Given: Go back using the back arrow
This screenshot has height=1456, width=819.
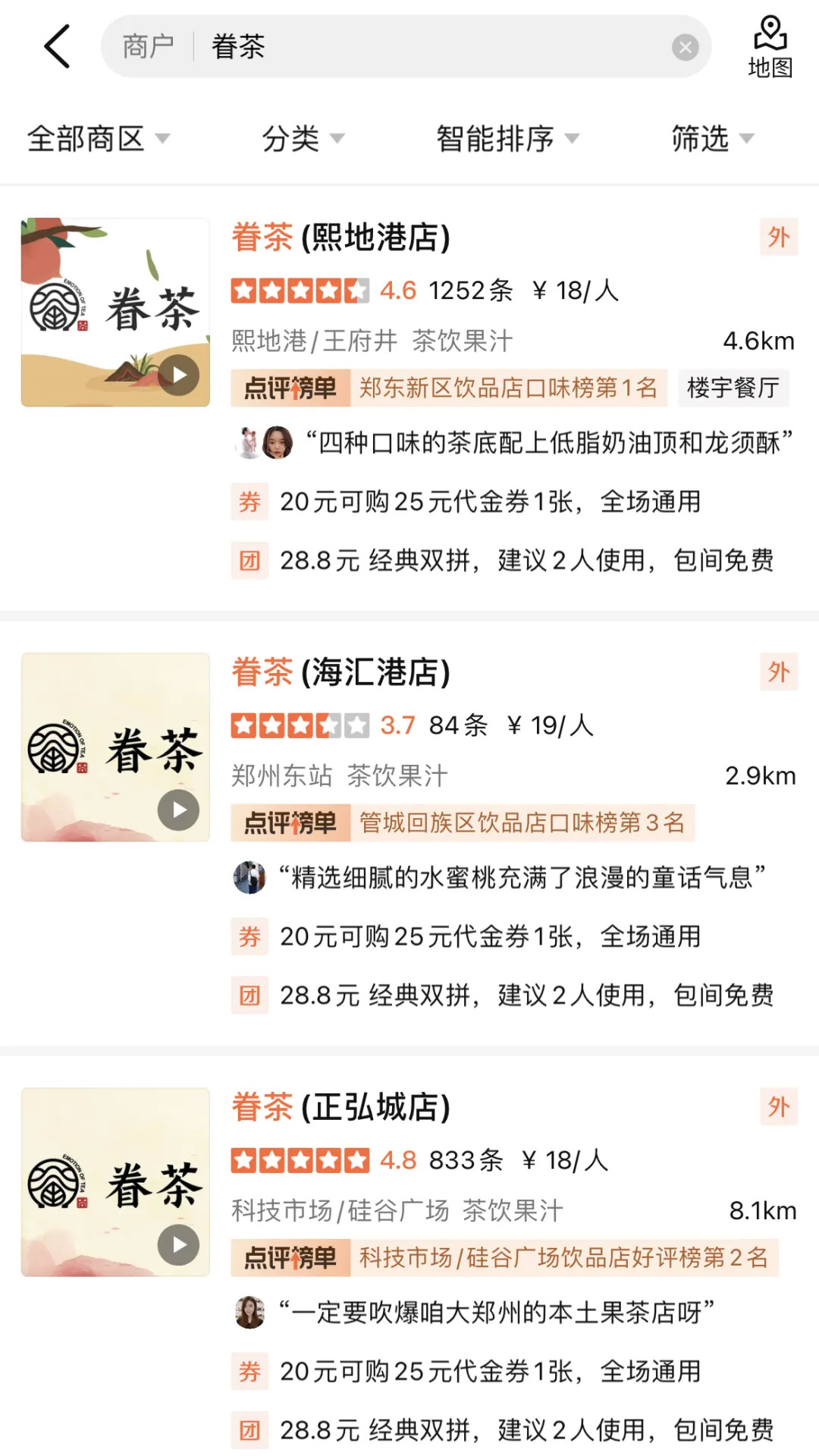Looking at the screenshot, I should pos(58,47).
